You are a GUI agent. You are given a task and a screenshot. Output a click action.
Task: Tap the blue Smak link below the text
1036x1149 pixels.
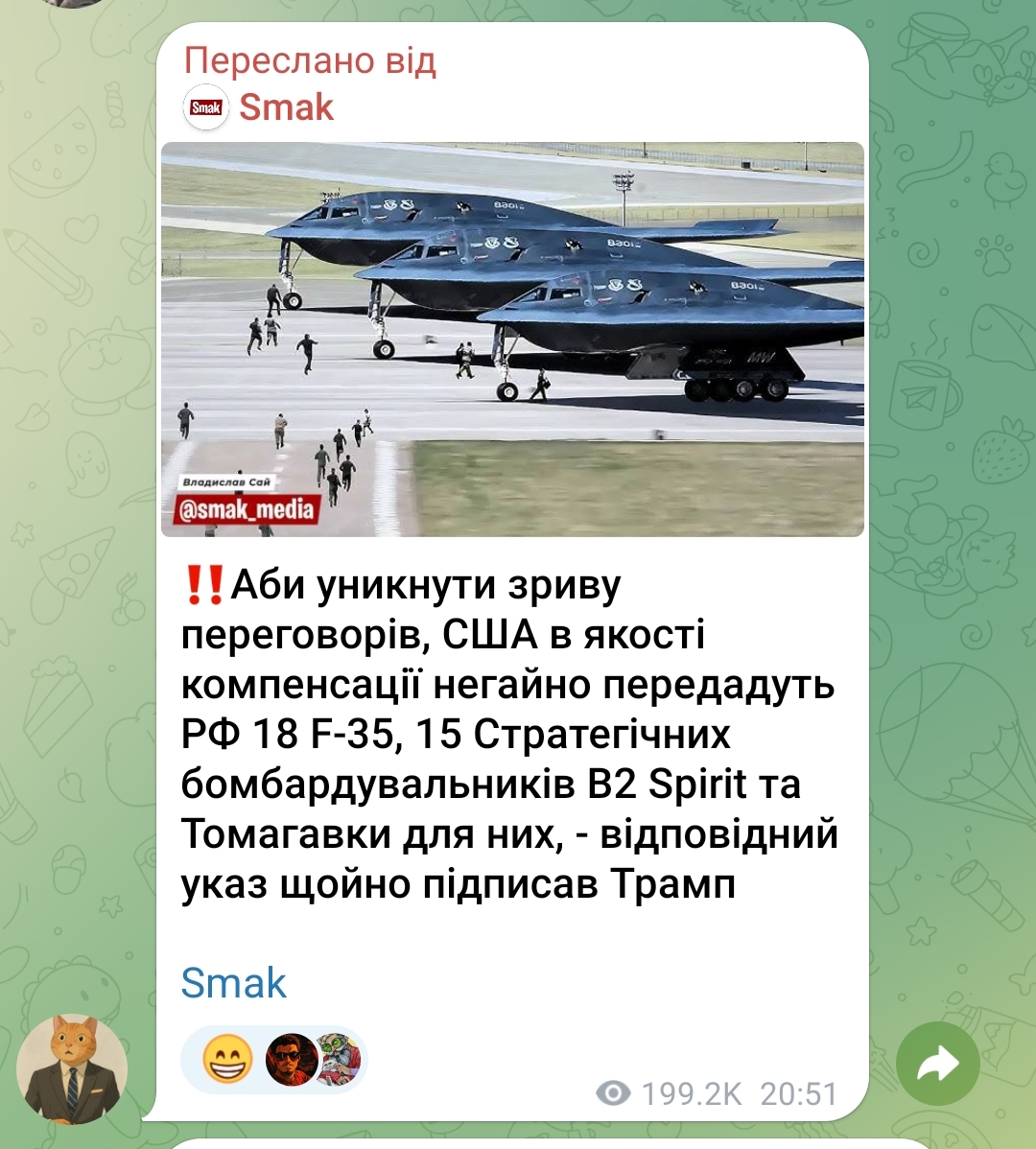233,983
